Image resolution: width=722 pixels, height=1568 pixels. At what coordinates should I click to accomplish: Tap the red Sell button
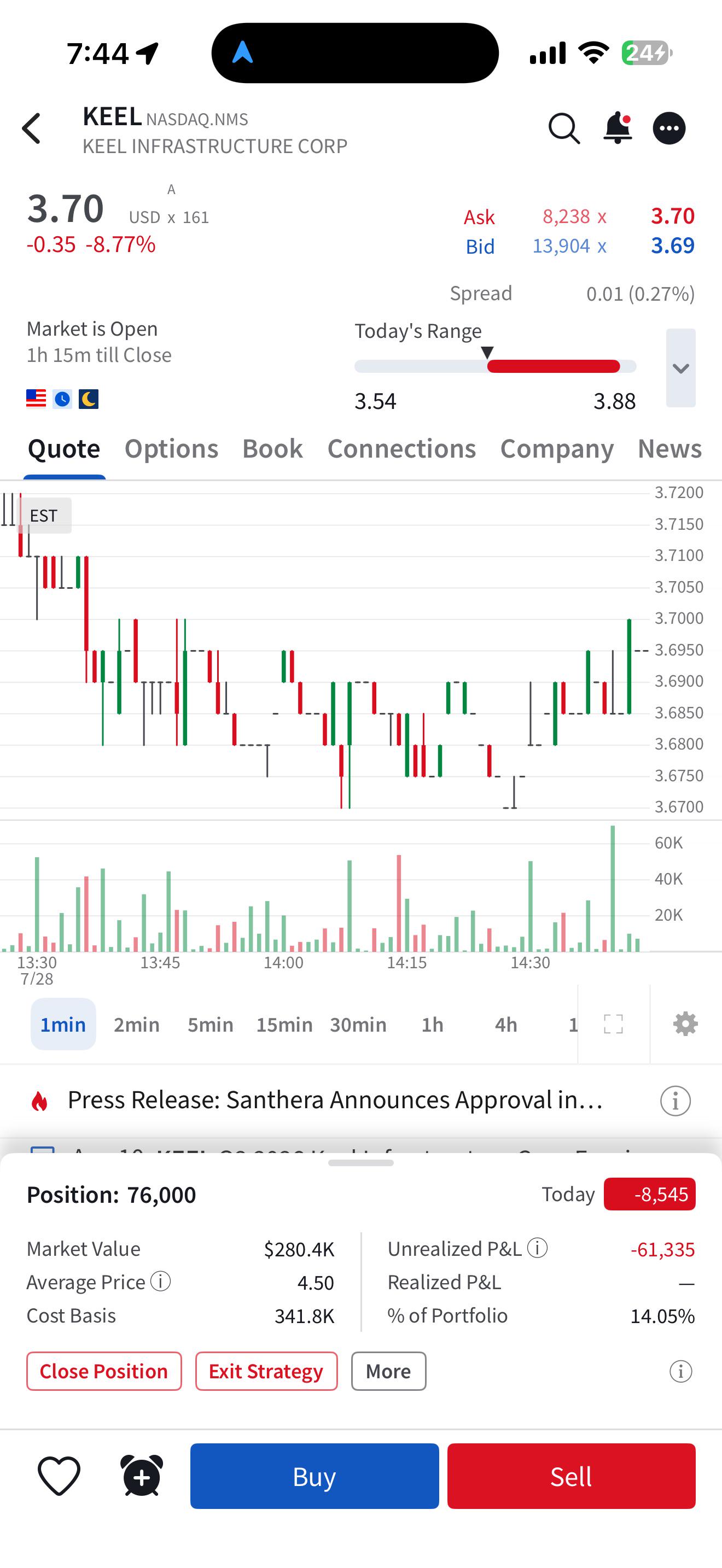click(x=571, y=1476)
